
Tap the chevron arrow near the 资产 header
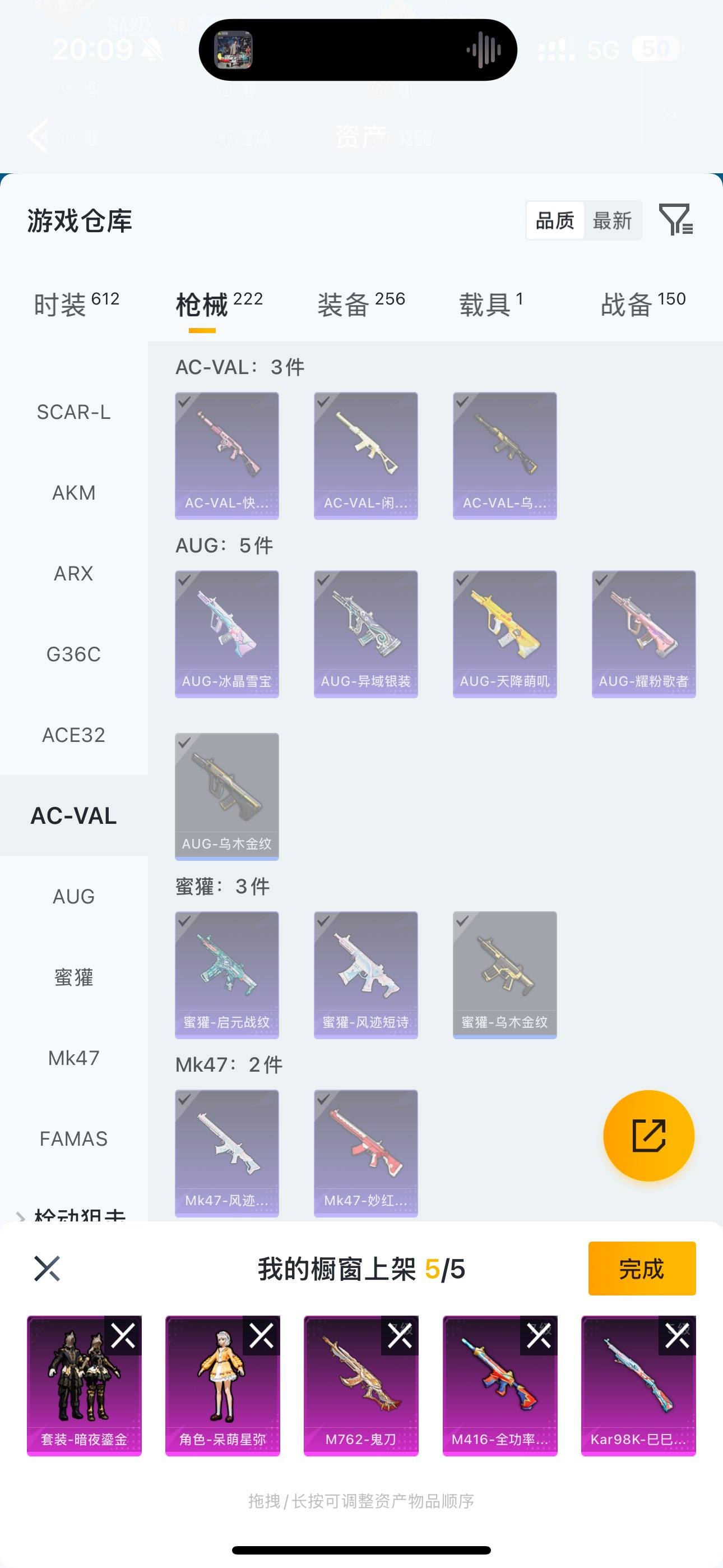click(671, 114)
